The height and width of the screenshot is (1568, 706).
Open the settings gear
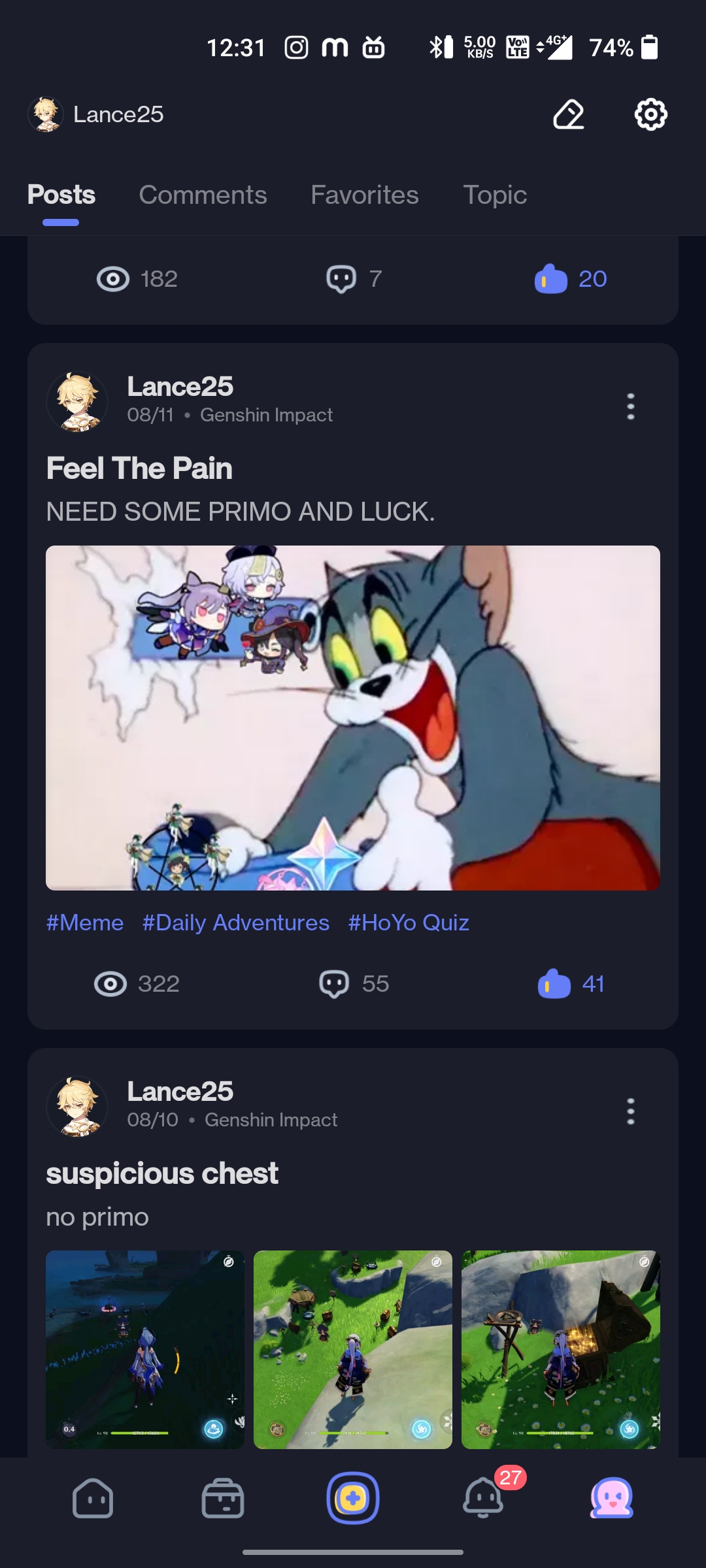[x=650, y=115]
